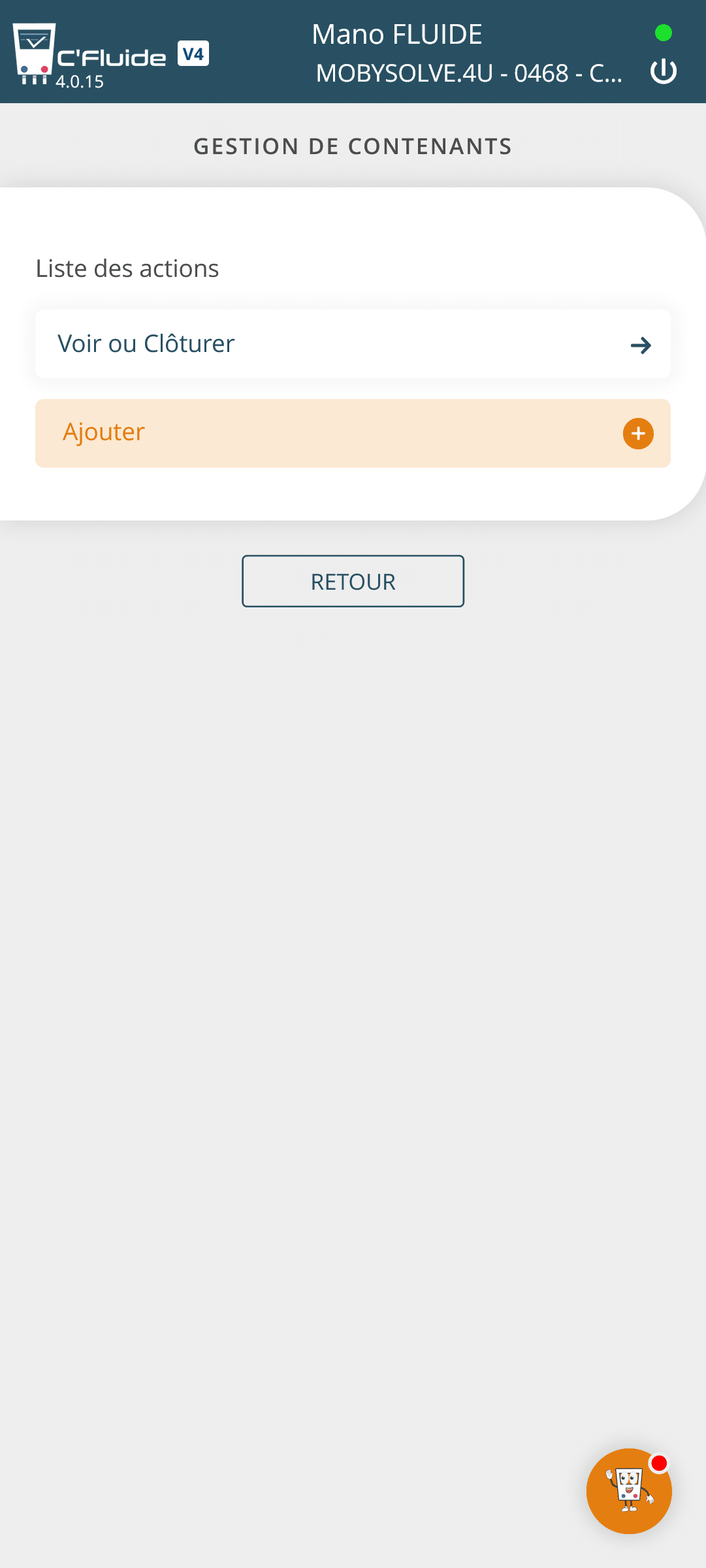This screenshot has height=1568, width=706.
Task: Select the Ajouter action
Action: 353,433
